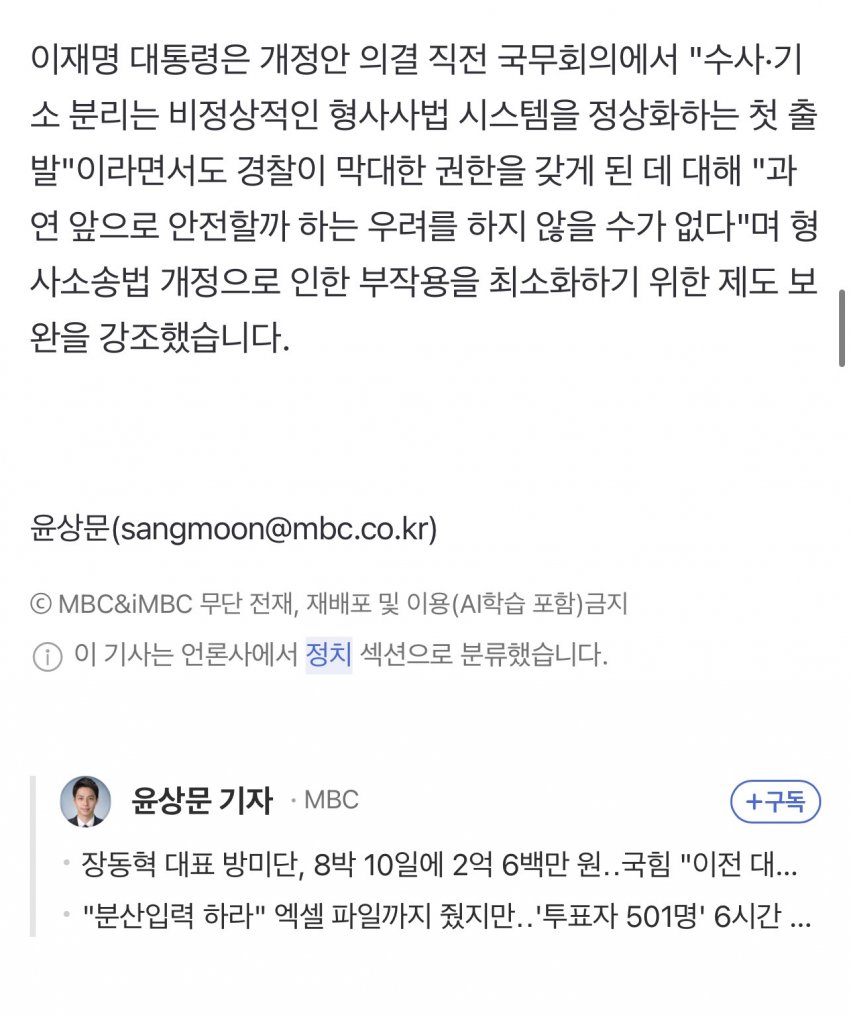Tap the reporter's profile photo
This screenshot has width=850, height=1017.
coord(86,801)
